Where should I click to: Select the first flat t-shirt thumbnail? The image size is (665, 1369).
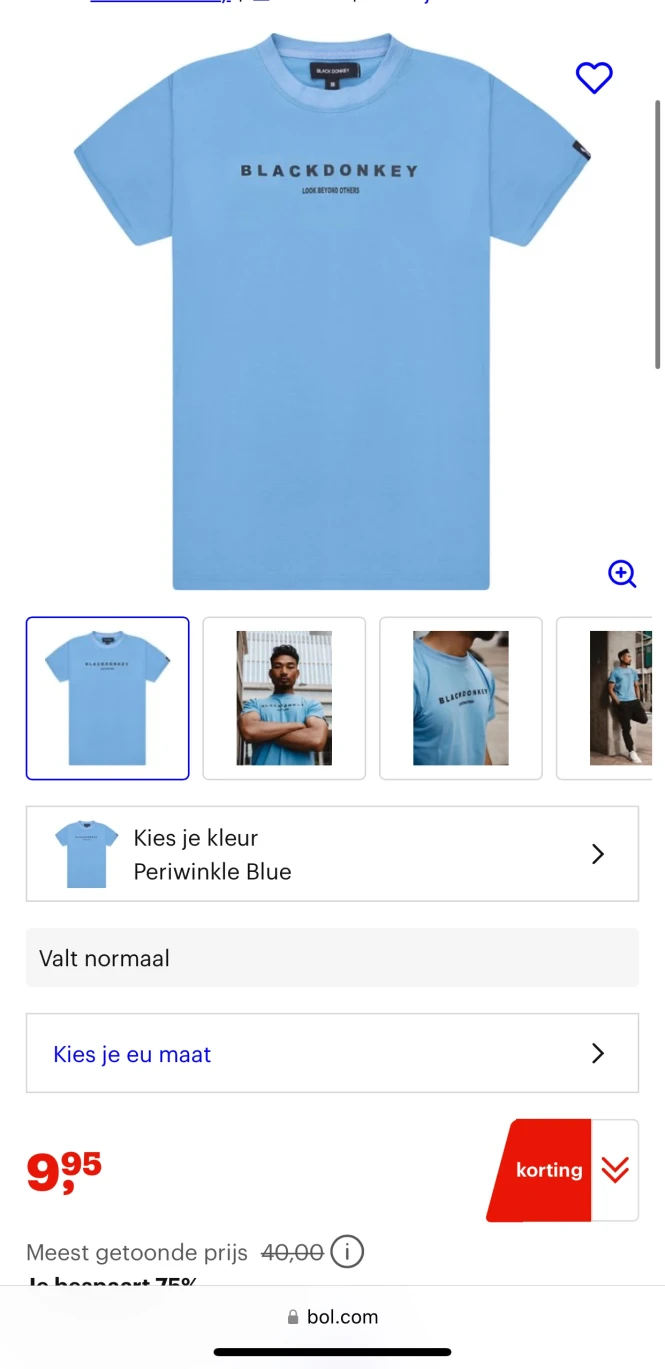coord(107,698)
